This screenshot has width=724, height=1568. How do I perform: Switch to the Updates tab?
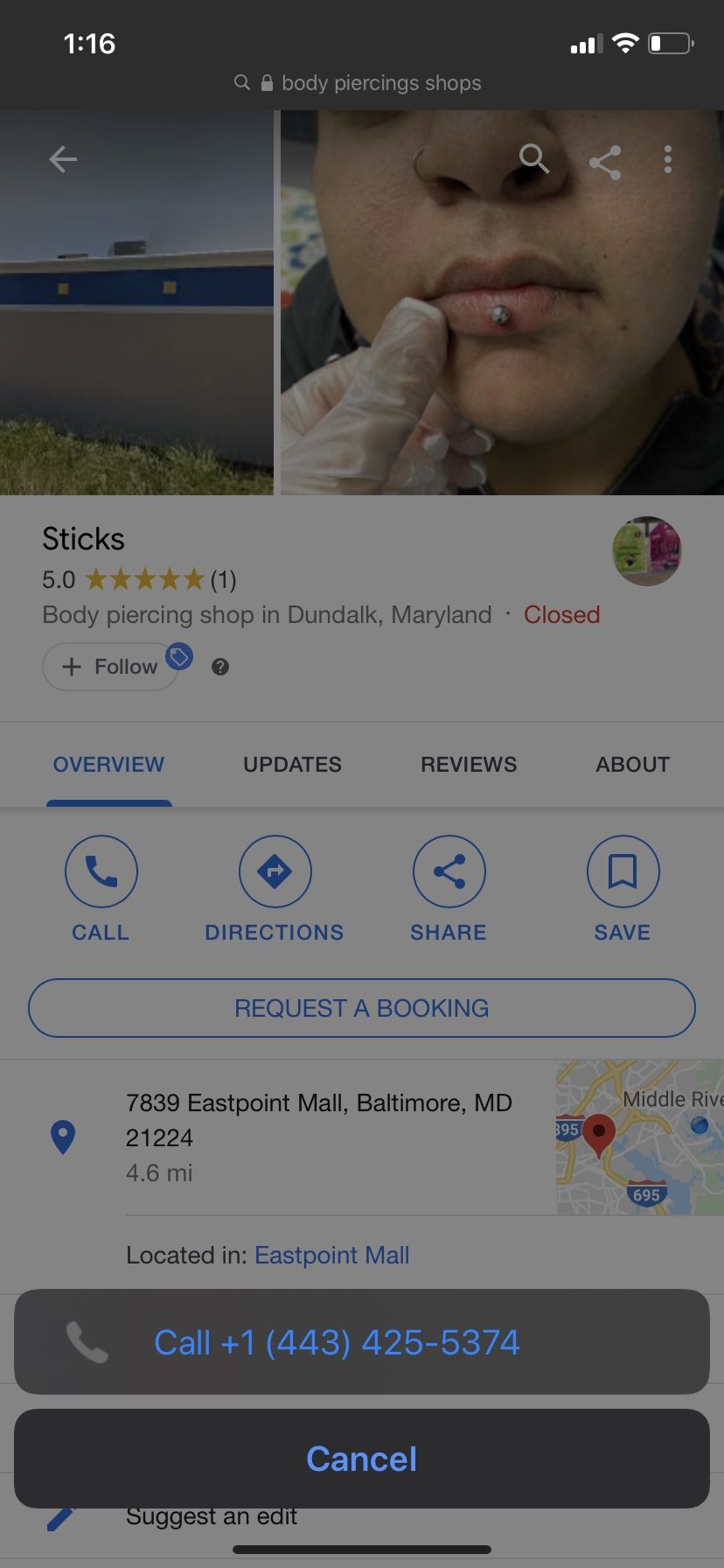tap(292, 765)
